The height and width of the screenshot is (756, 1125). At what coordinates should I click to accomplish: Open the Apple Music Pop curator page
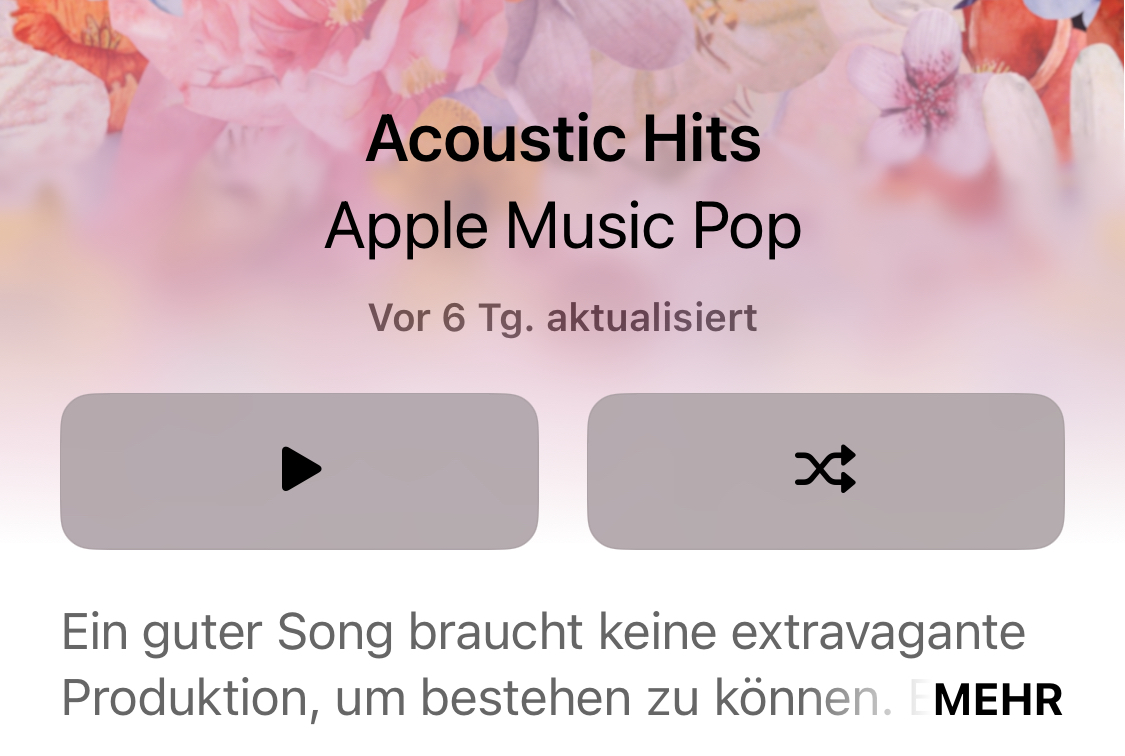(x=563, y=227)
